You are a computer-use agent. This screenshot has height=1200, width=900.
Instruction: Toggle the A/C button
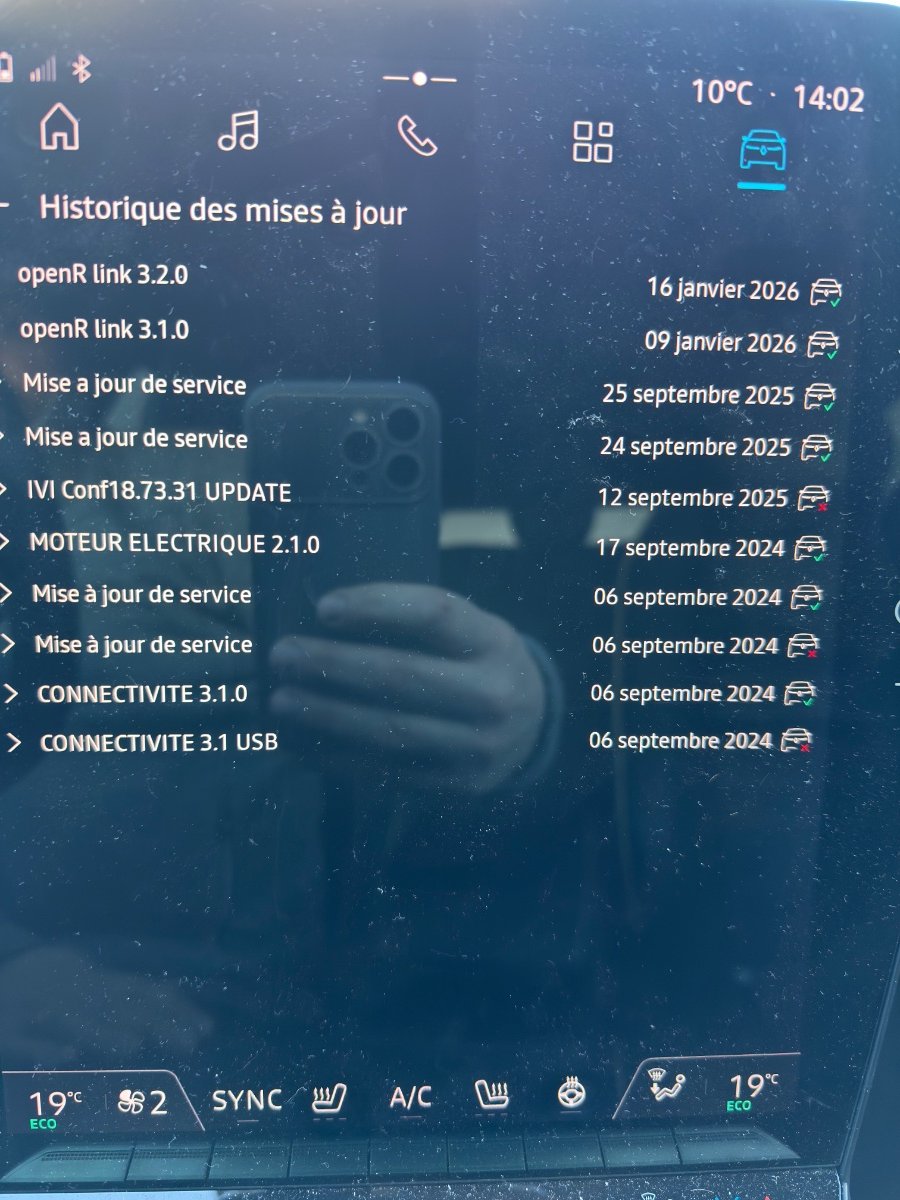pos(410,1097)
